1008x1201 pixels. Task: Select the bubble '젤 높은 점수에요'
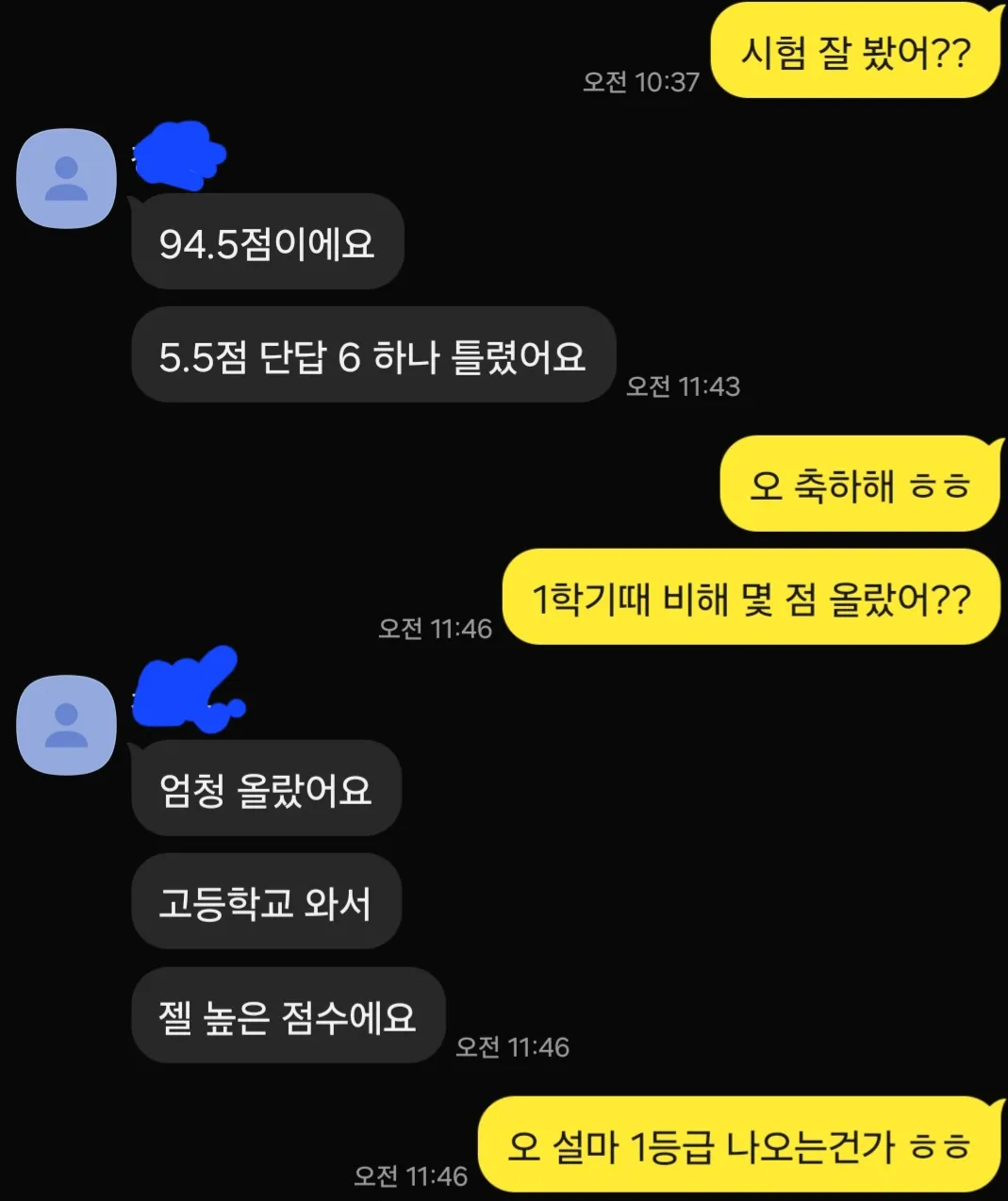click(x=287, y=1016)
